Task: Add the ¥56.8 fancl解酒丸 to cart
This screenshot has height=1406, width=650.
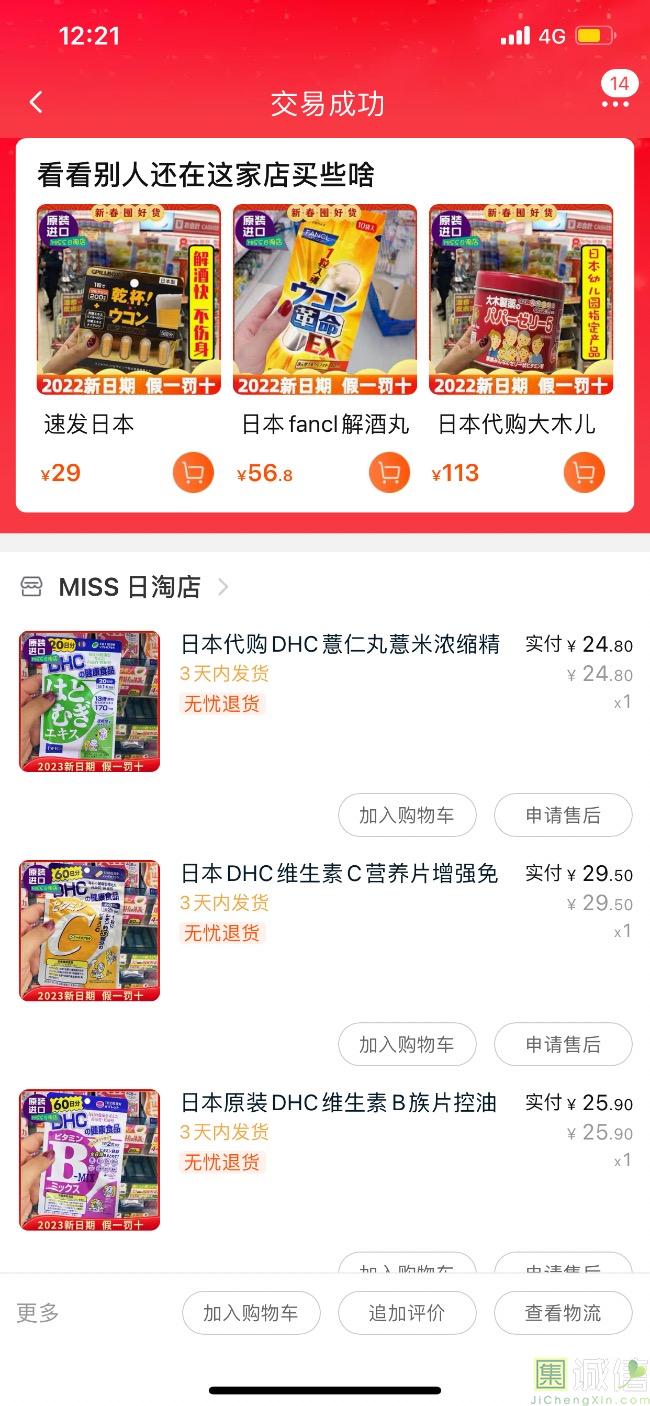Action: (389, 472)
